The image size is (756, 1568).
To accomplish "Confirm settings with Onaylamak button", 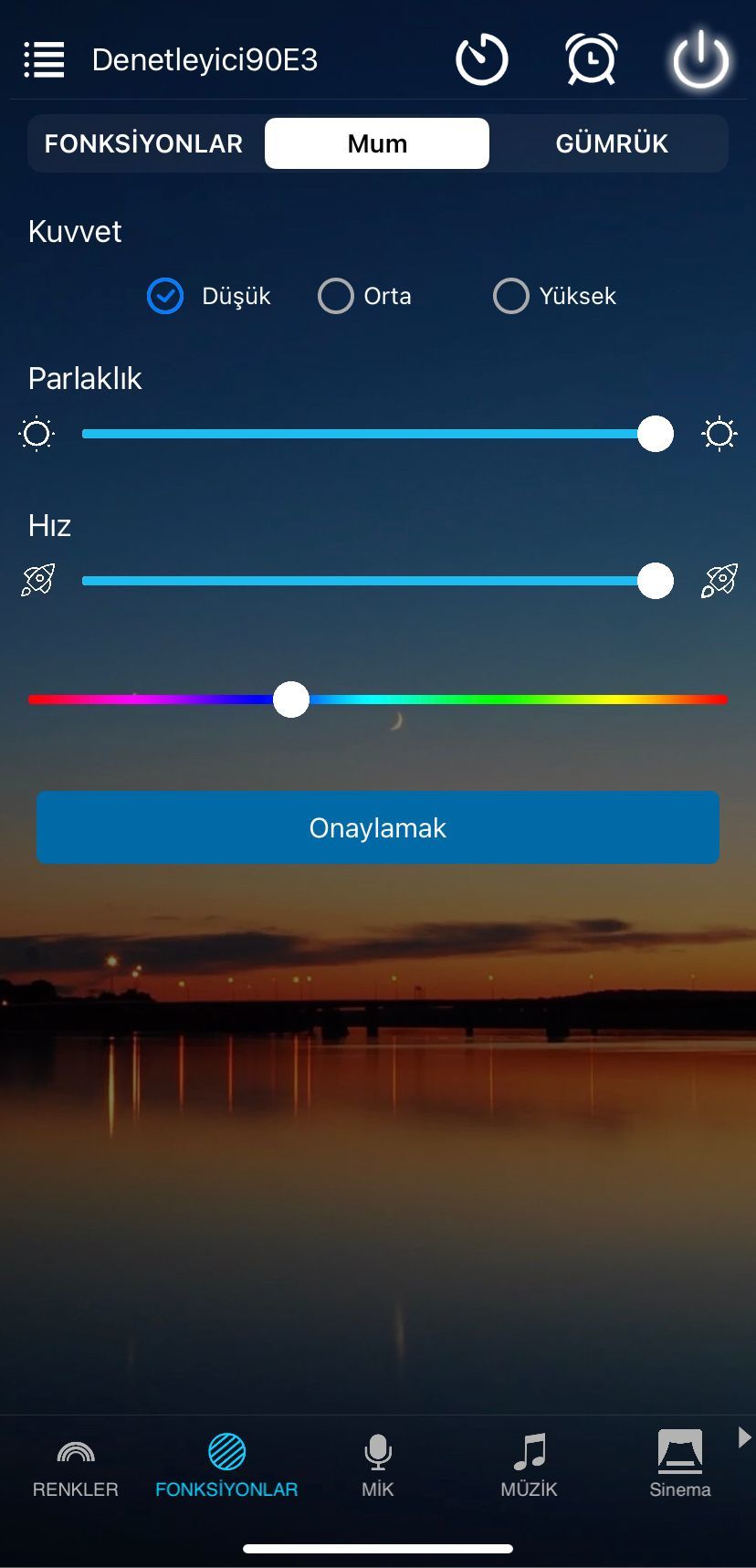I will point(378,827).
